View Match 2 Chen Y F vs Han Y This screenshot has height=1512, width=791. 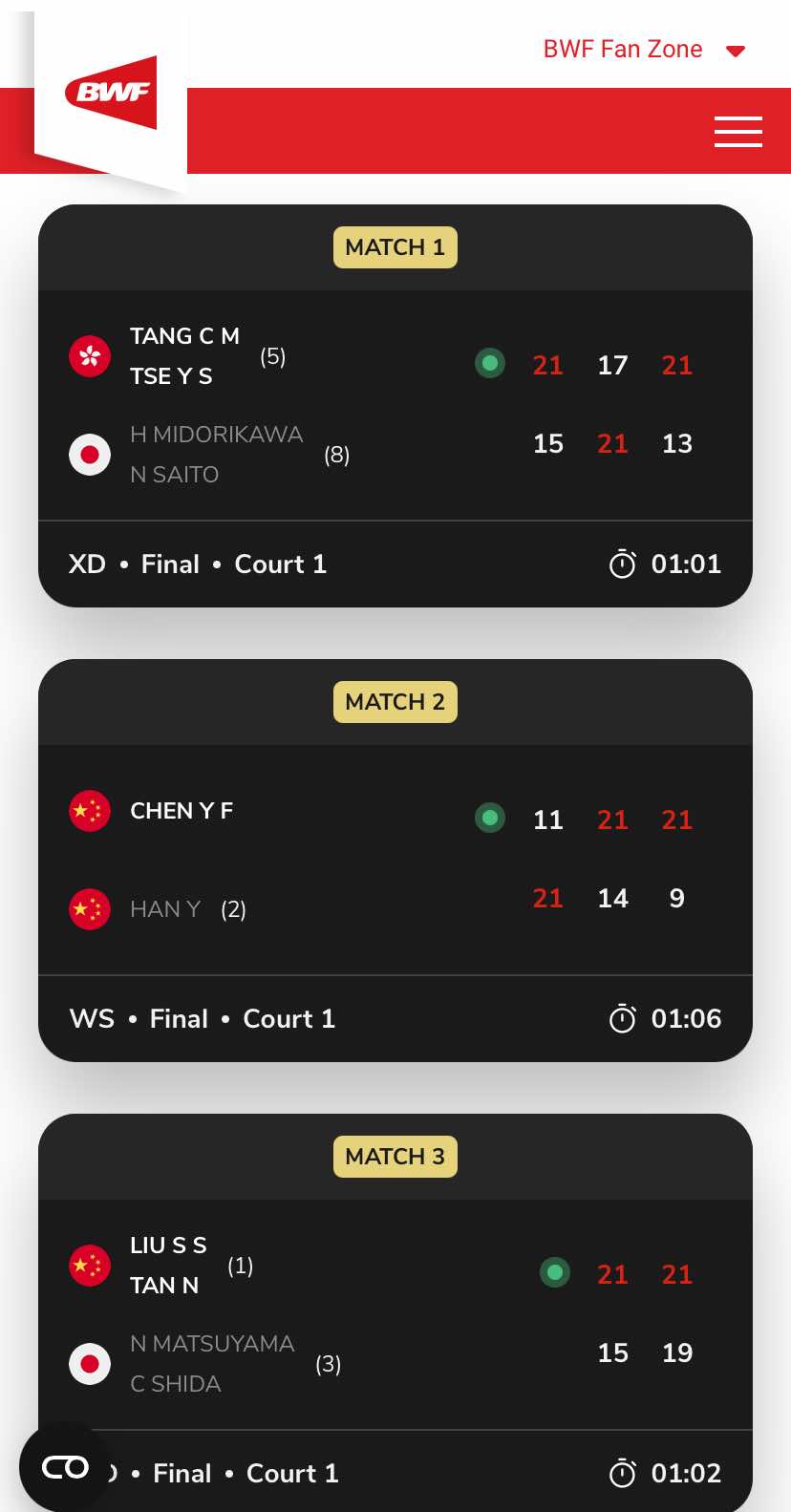click(x=395, y=860)
